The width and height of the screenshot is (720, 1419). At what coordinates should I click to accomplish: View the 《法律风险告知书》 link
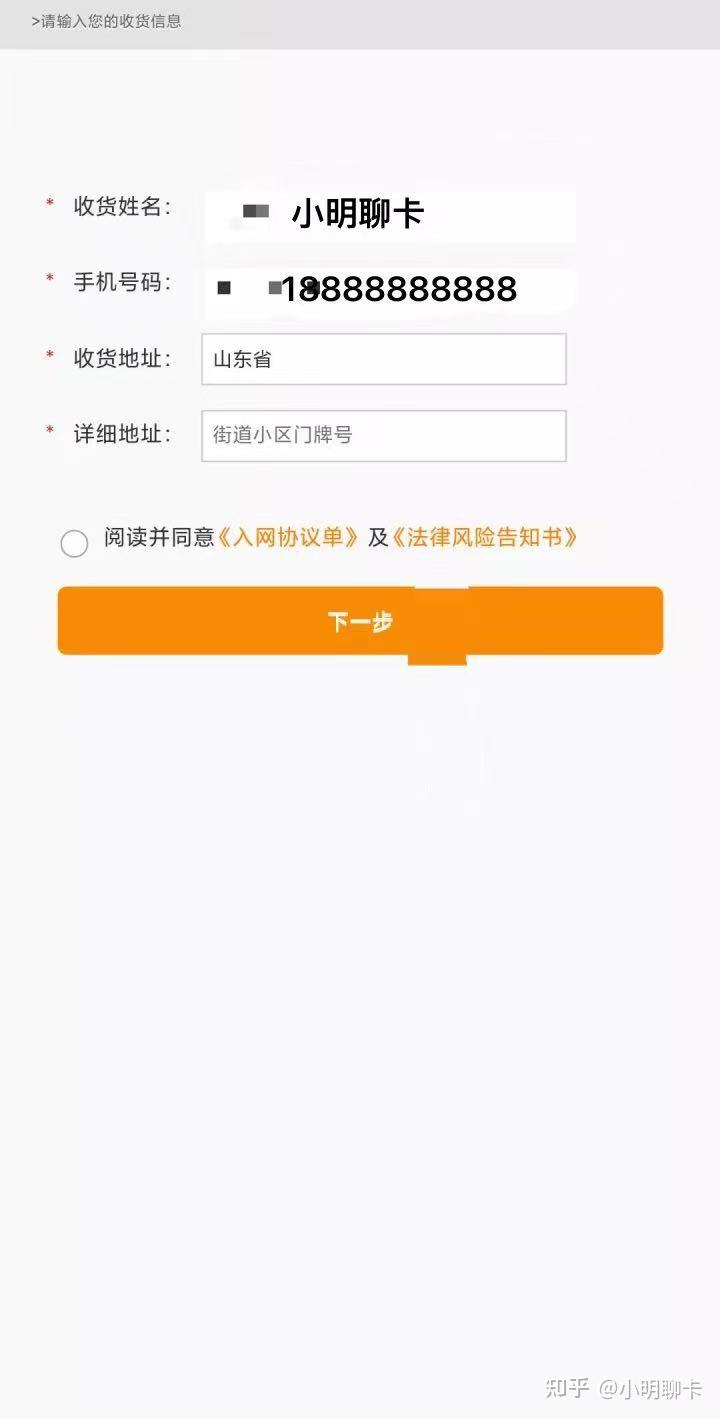click(x=485, y=538)
